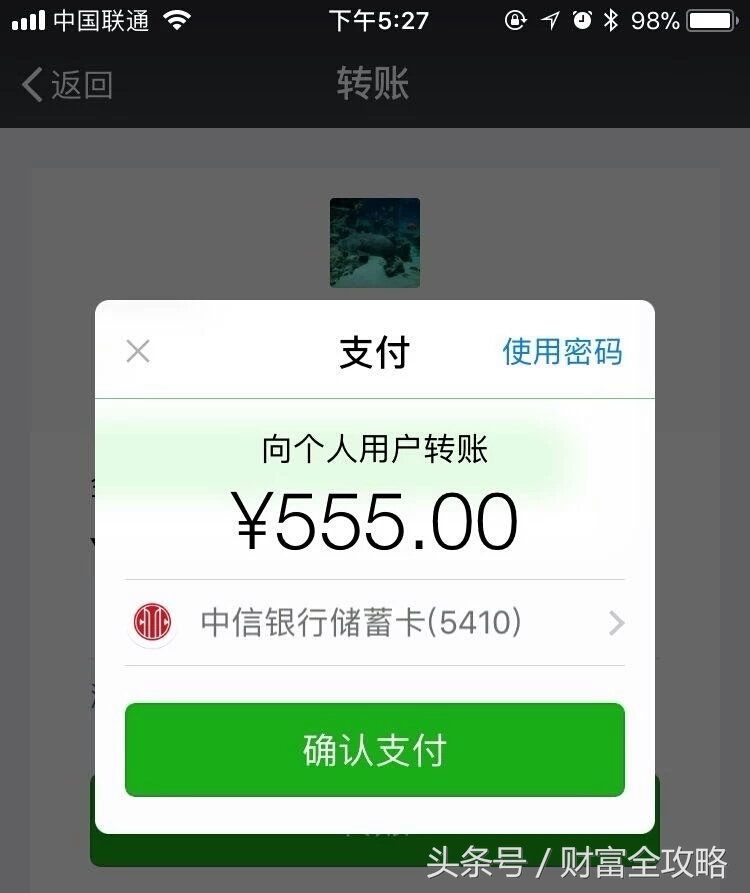The image size is (750, 893).
Task: Dismiss the payment sheet with the X
Action: 137,351
